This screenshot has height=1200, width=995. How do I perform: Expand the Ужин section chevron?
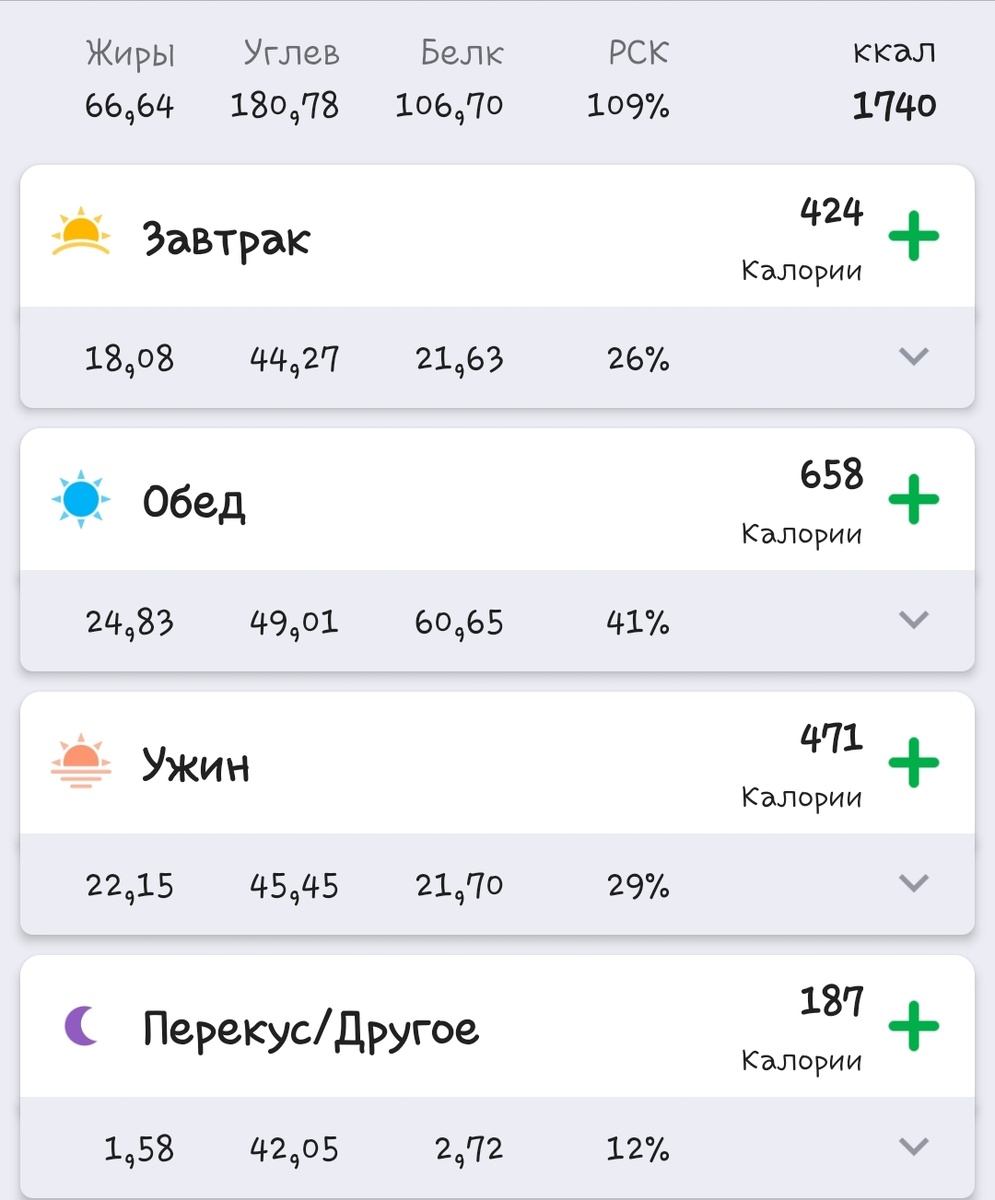913,882
